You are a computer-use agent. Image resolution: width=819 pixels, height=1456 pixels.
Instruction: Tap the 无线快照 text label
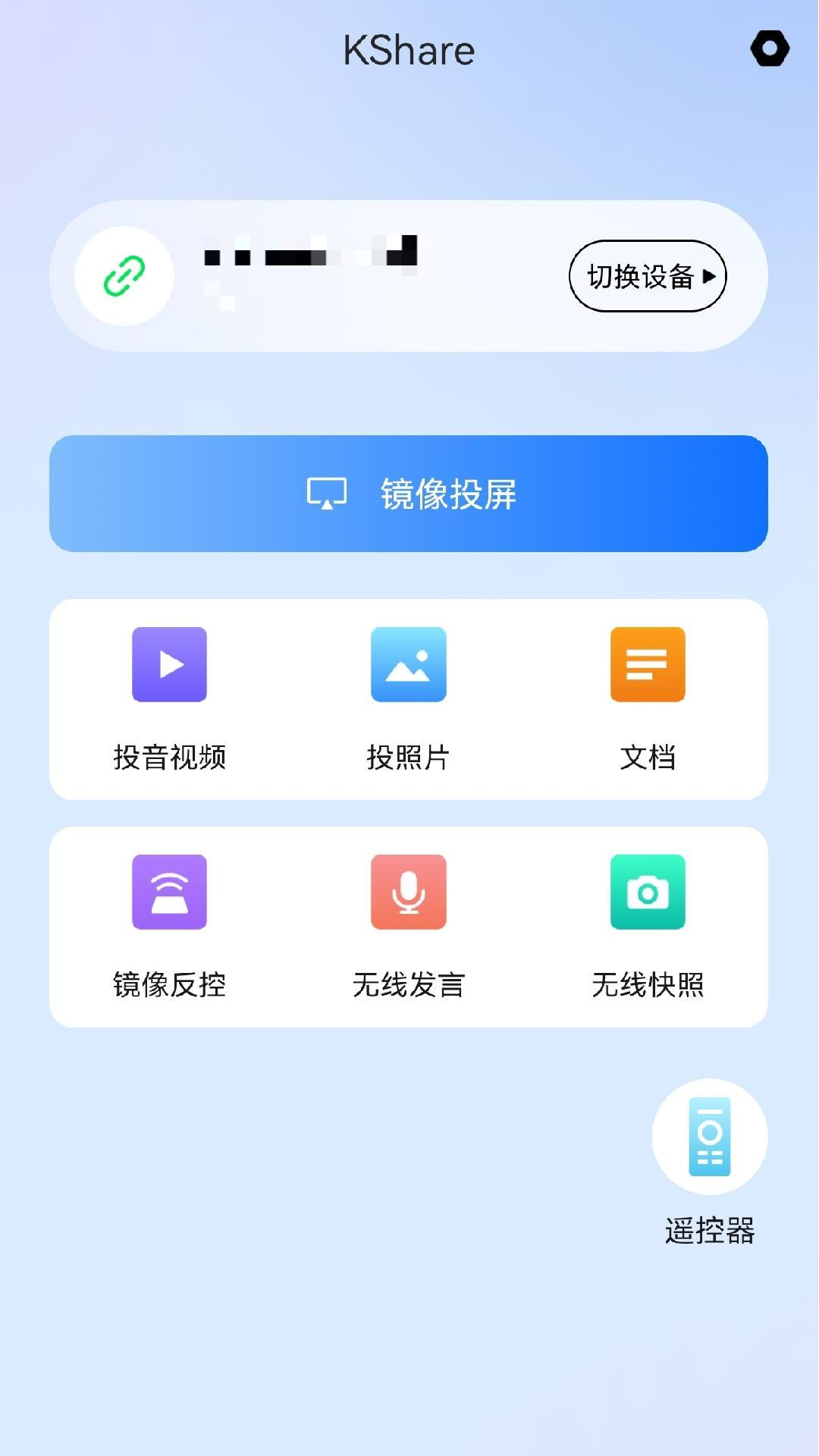coord(648,985)
